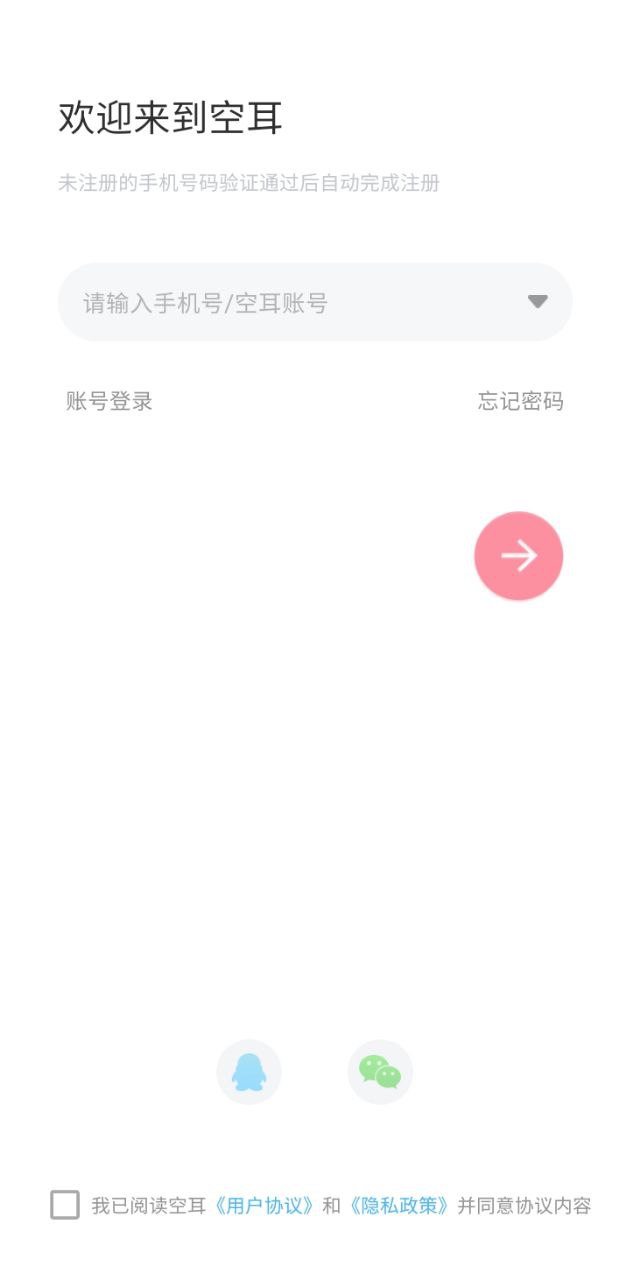
Task: Focus the phone number/account input field
Action: tap(290, 302)
